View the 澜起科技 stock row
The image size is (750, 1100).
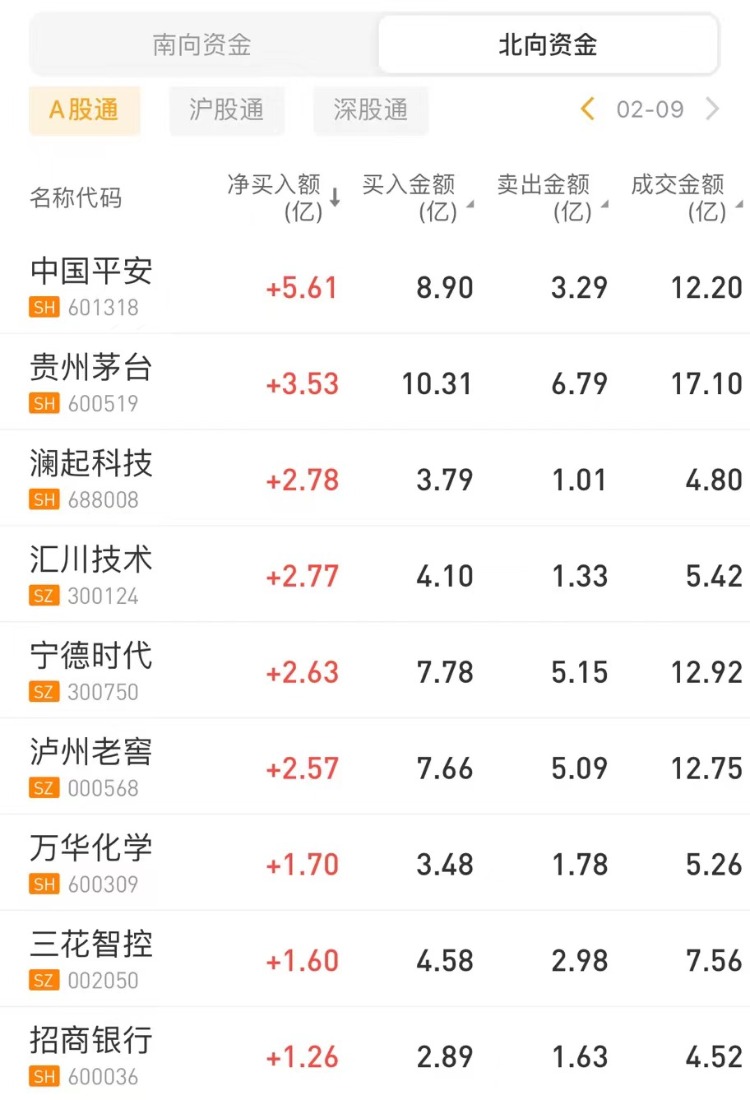pyautogui.click(x=91, y=477)
